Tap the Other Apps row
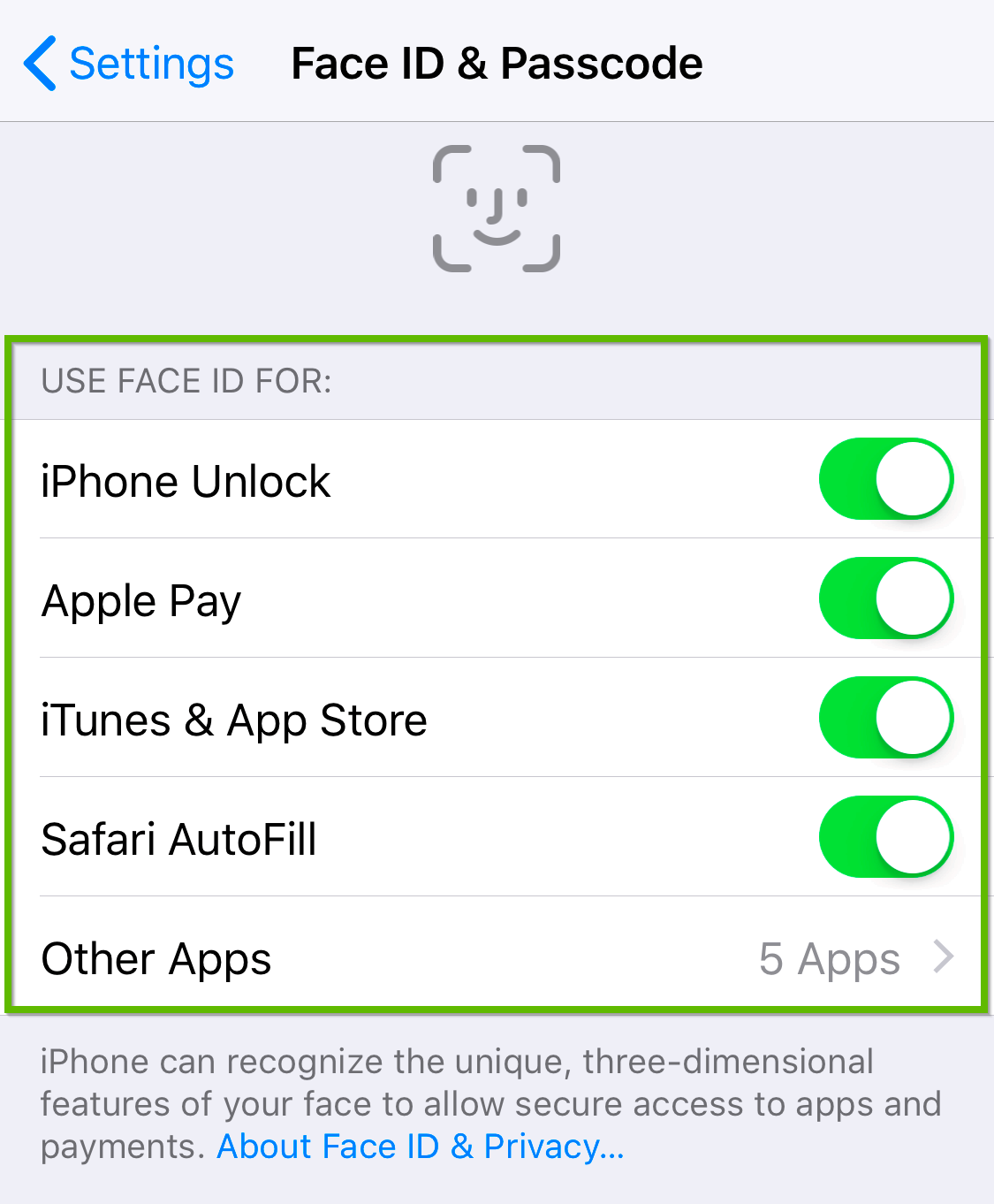The image size is (994, 1204). pyautogui.click(x=156, y=958)
